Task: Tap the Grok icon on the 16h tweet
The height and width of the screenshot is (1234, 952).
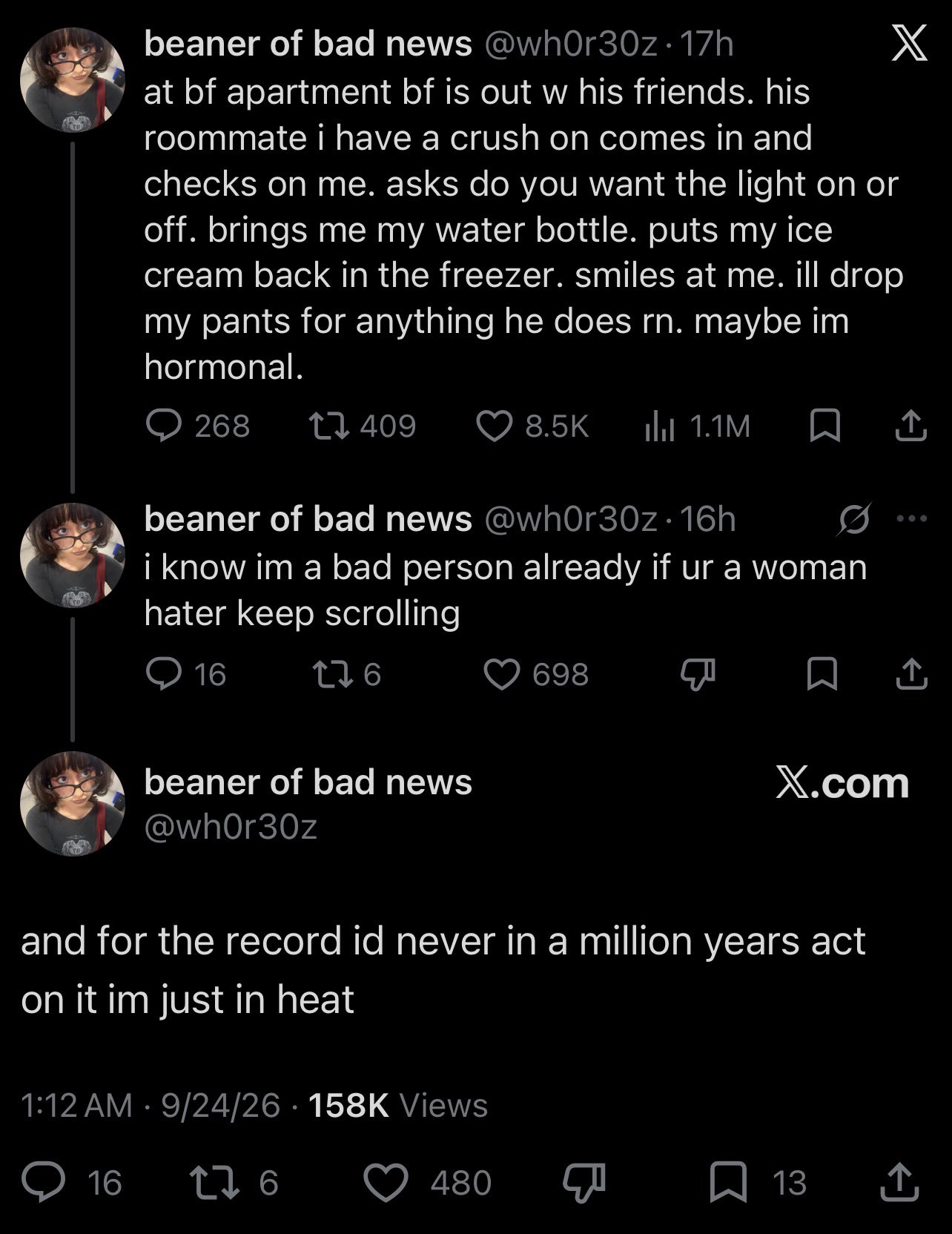Action: click(853, 519)
